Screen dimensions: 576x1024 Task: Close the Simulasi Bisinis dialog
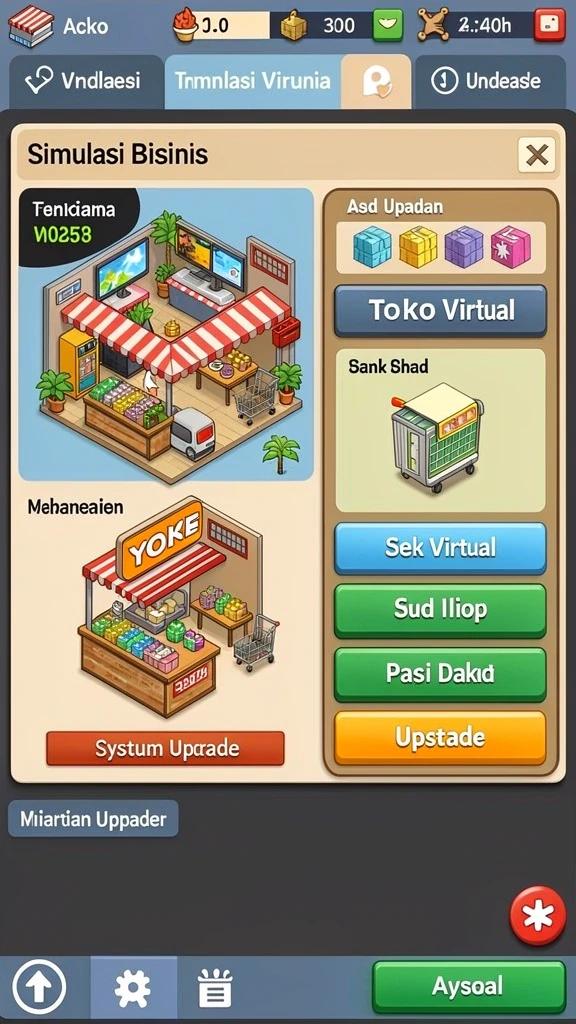(537, 155)
